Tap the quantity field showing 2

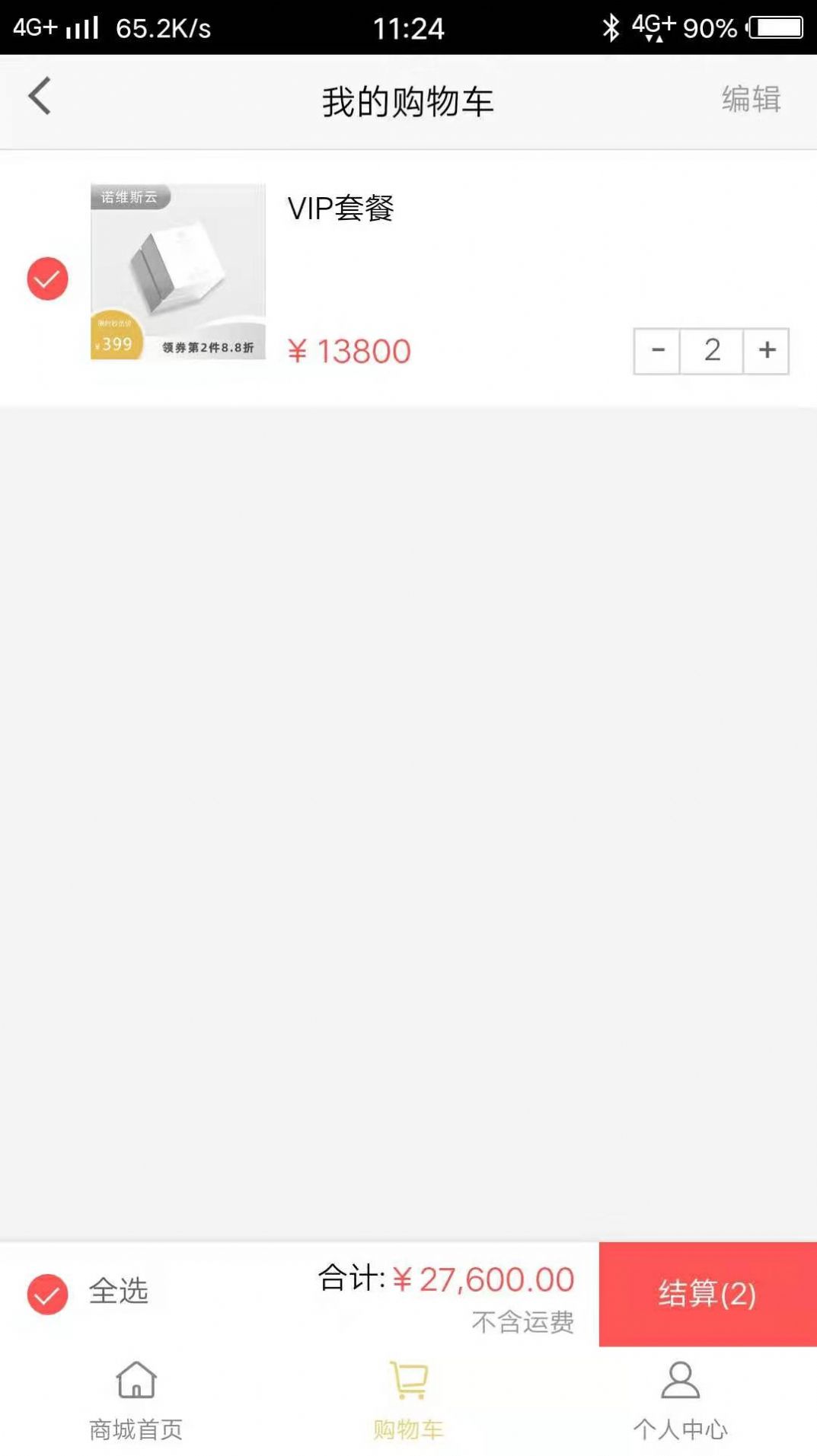click(712, 351)
